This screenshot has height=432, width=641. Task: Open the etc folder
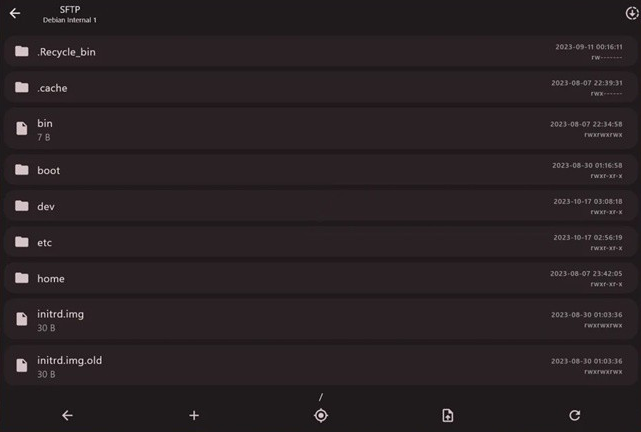coord(45,242)
